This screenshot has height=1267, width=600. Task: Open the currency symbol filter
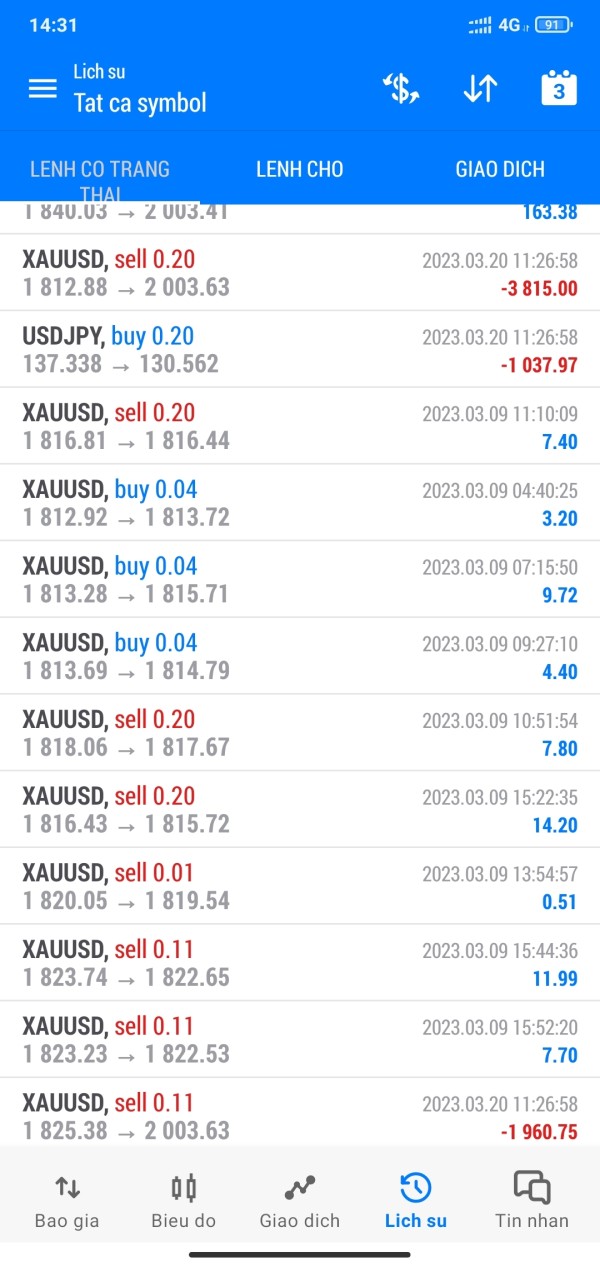pos(401,89)
